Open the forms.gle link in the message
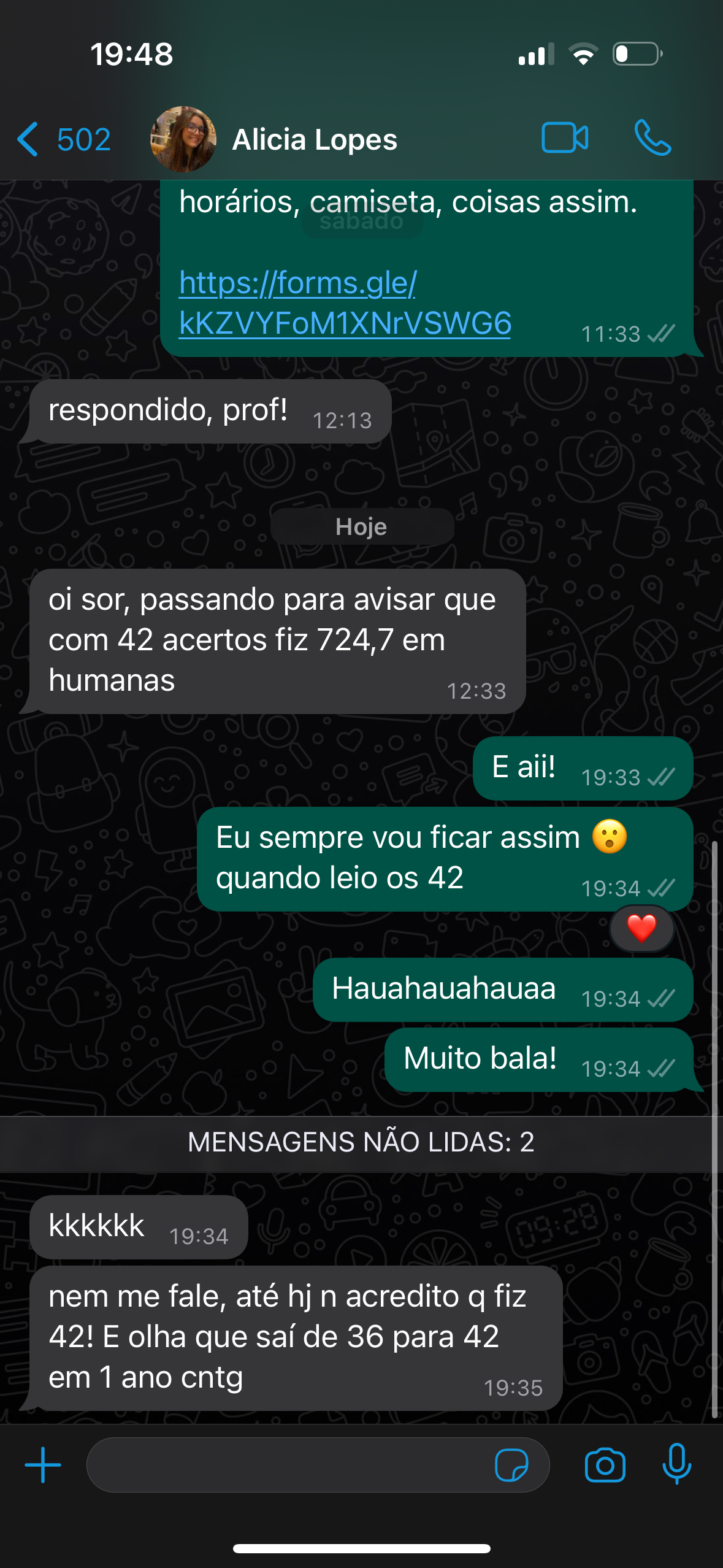Screen dimensions: 723x1568 click(344, 303)
